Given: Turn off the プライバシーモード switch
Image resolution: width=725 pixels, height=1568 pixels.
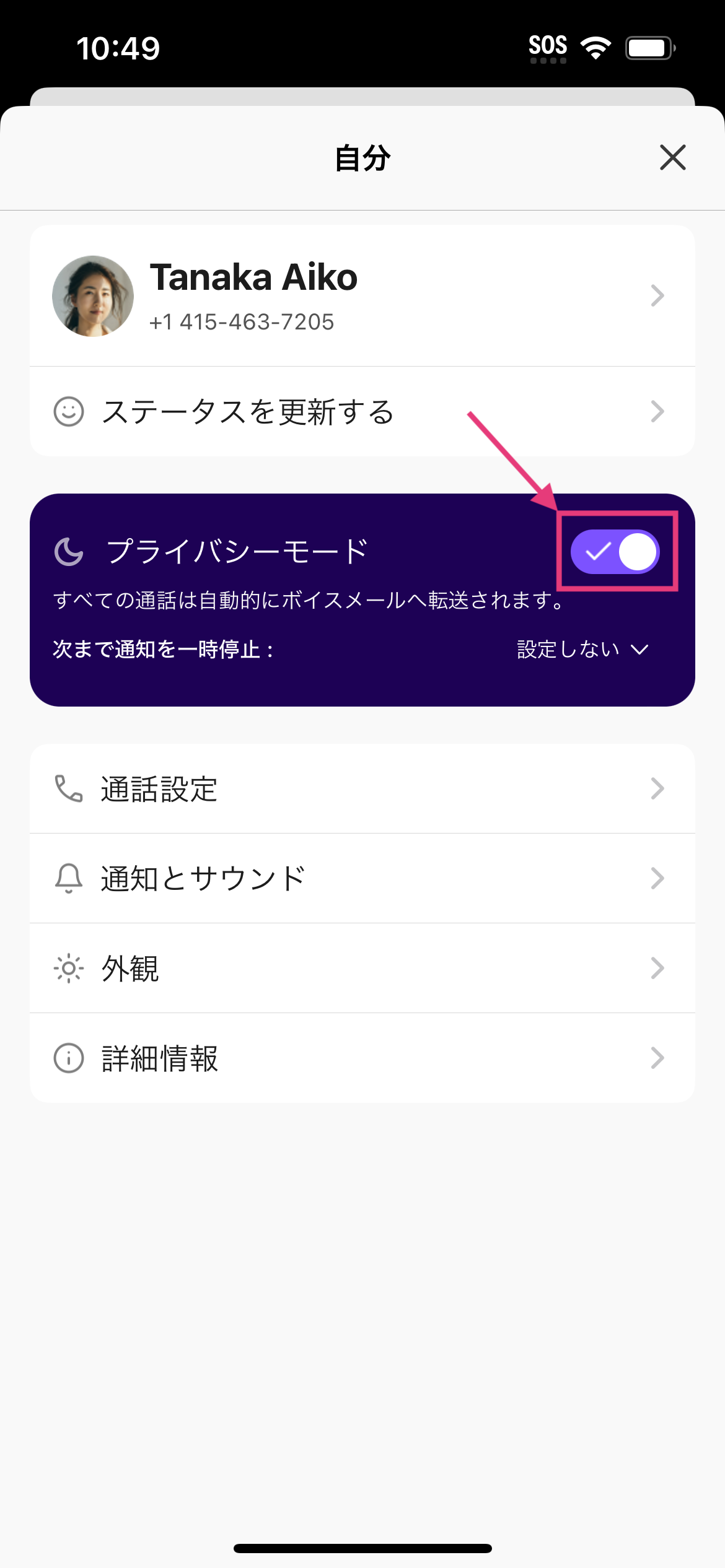Looking at the screenshot, I should pos(615,552).
